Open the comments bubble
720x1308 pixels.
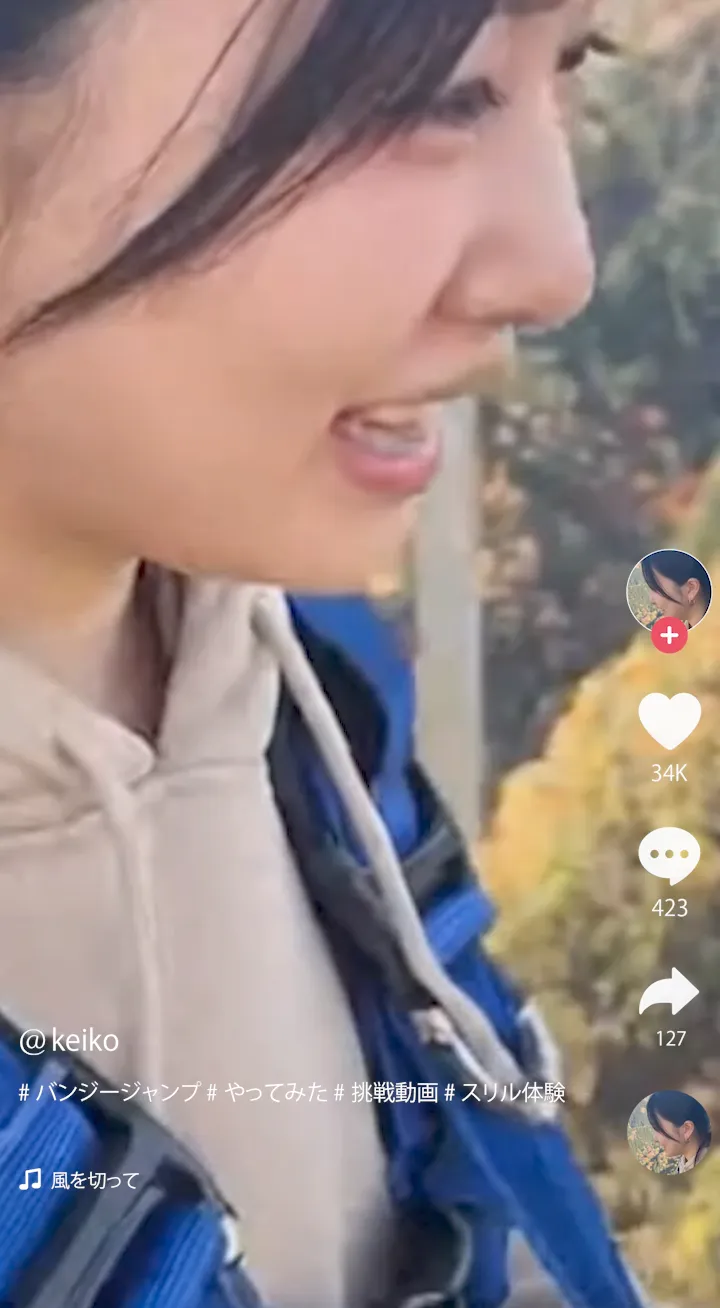(x=669, y=856)
